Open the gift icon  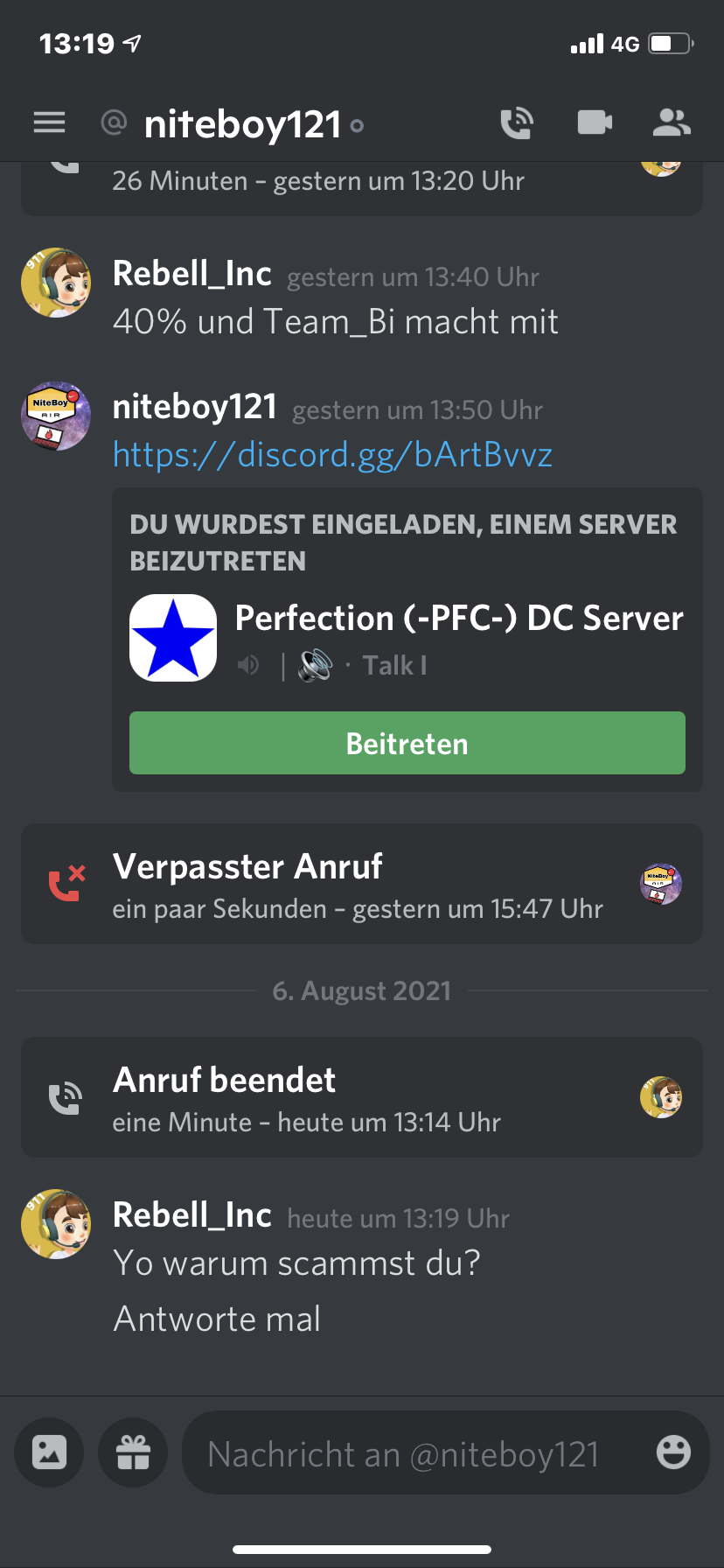133,1453
